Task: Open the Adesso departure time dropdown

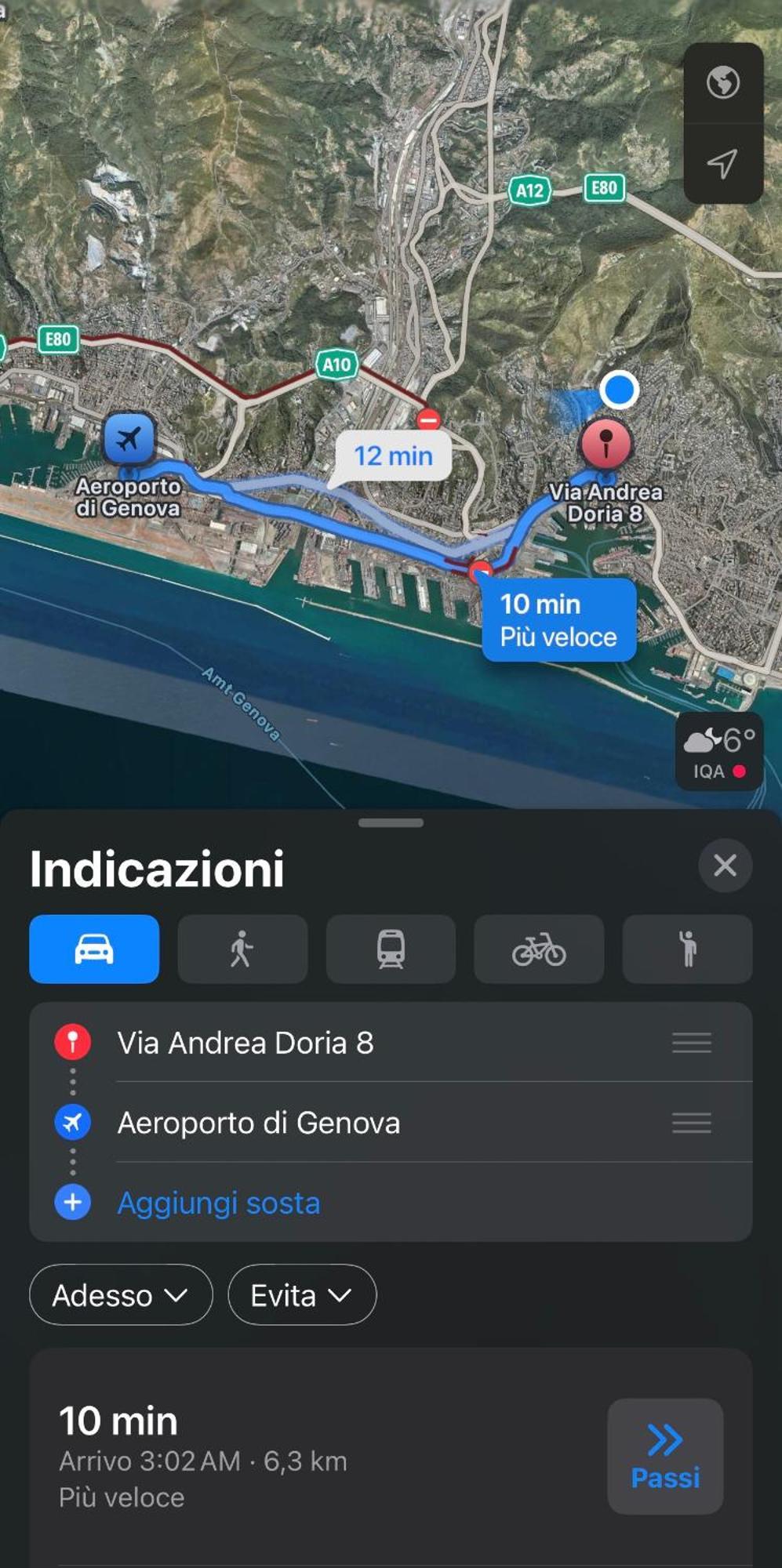Action: (121, 1295)
